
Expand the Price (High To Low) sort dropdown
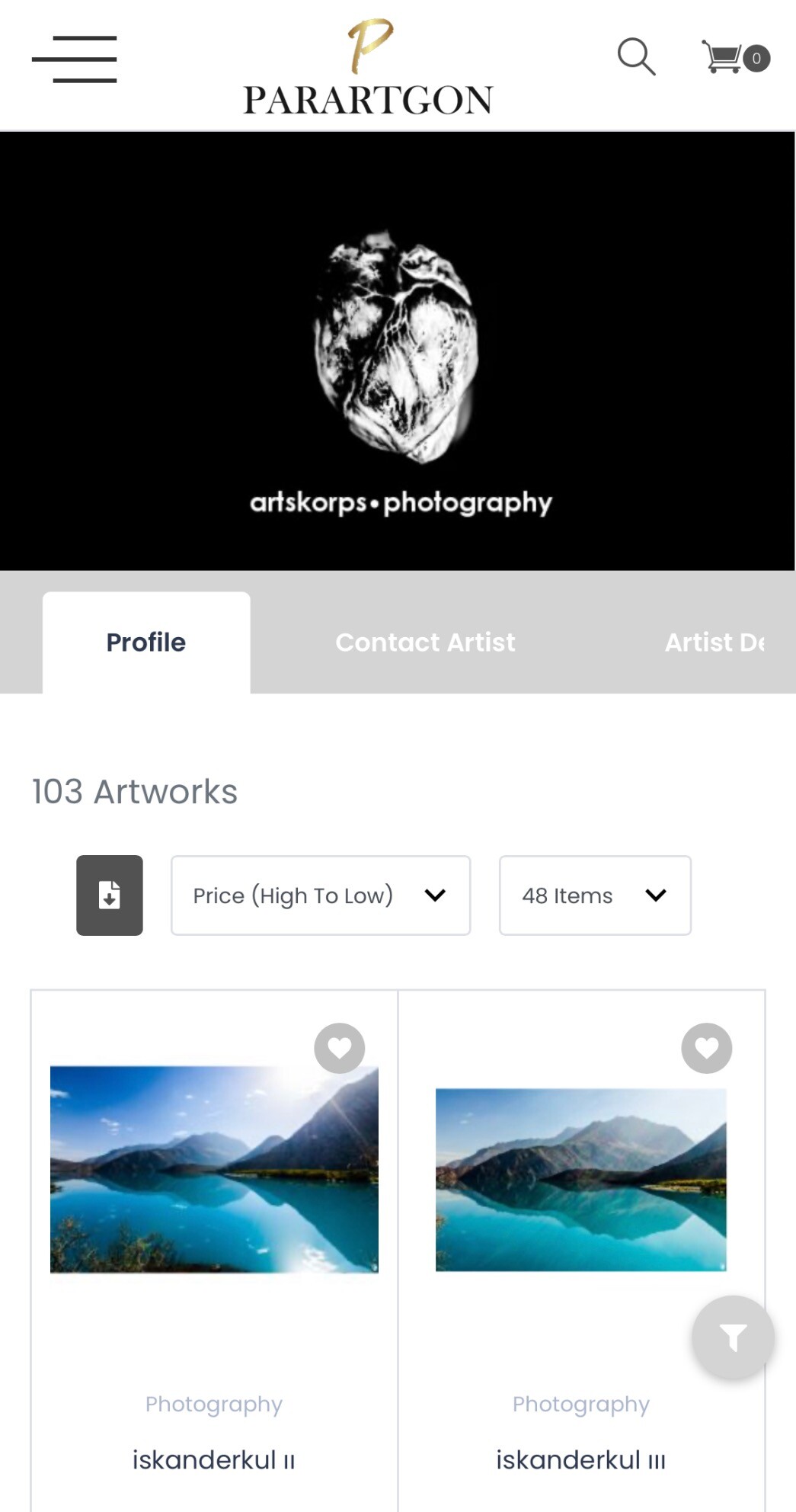point(321,895)
